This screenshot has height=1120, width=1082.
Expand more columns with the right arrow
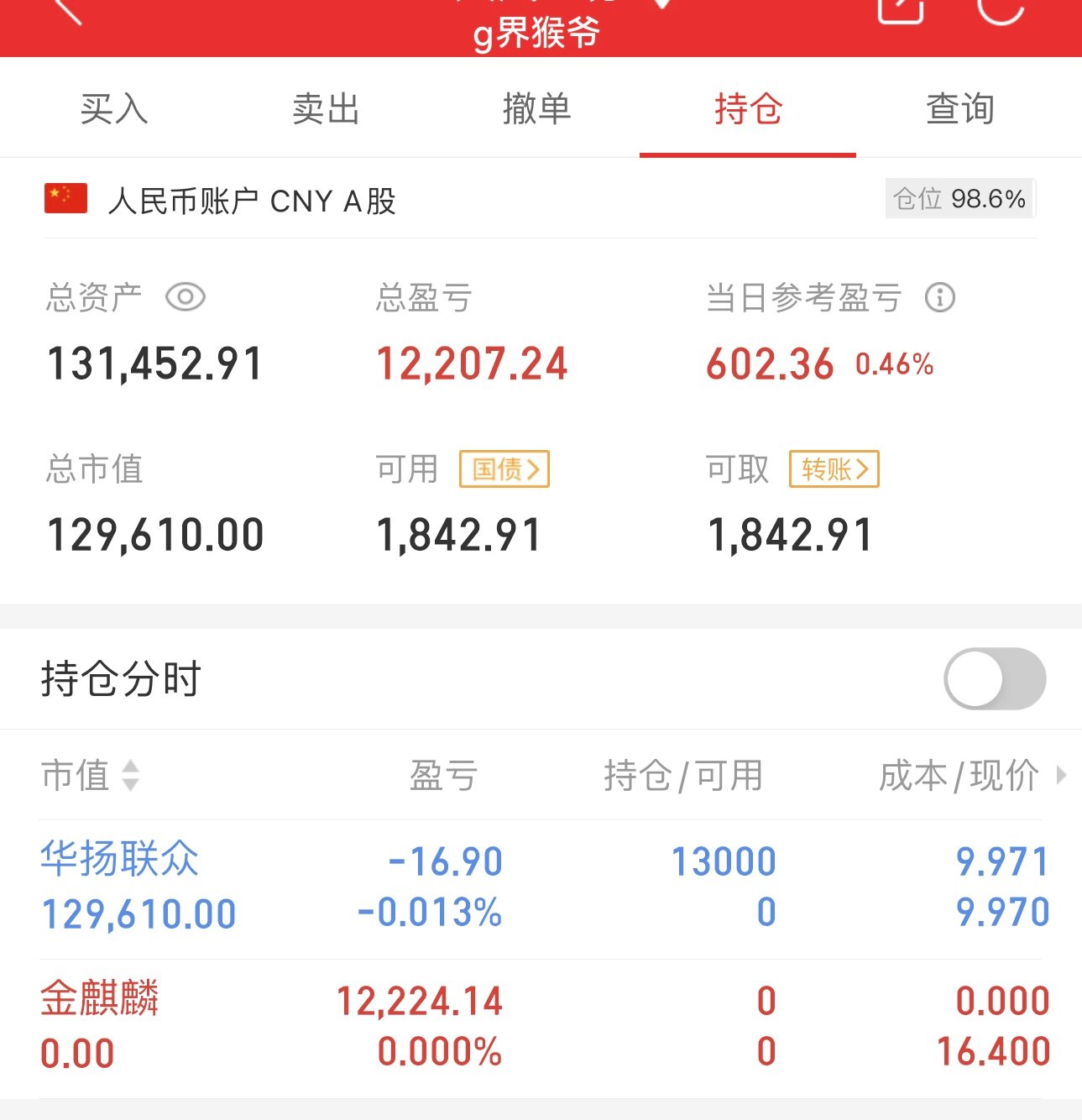[x=1061, y=775]
